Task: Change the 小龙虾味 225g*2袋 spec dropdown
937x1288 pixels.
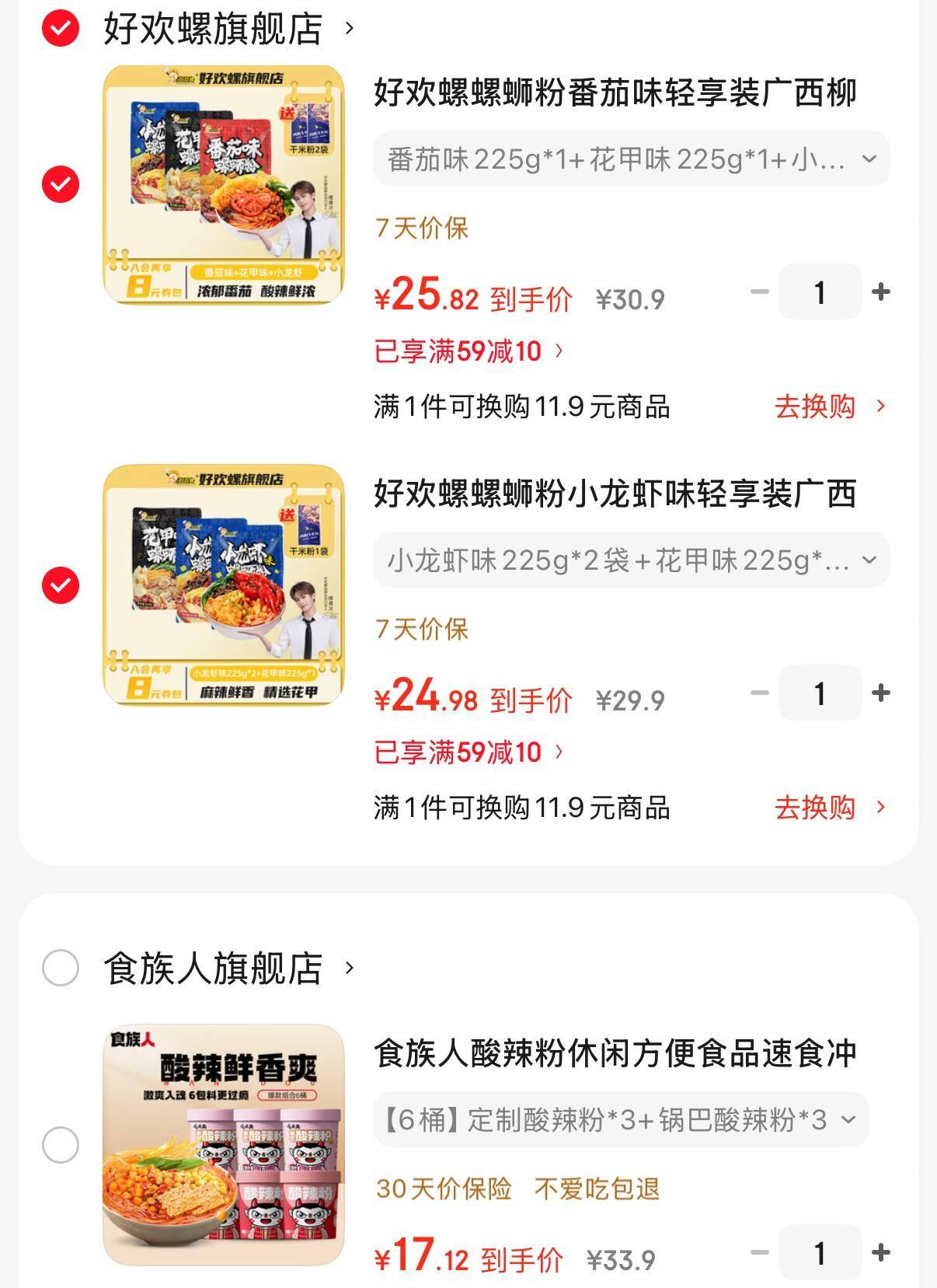Action: click(x=631, y=560)
